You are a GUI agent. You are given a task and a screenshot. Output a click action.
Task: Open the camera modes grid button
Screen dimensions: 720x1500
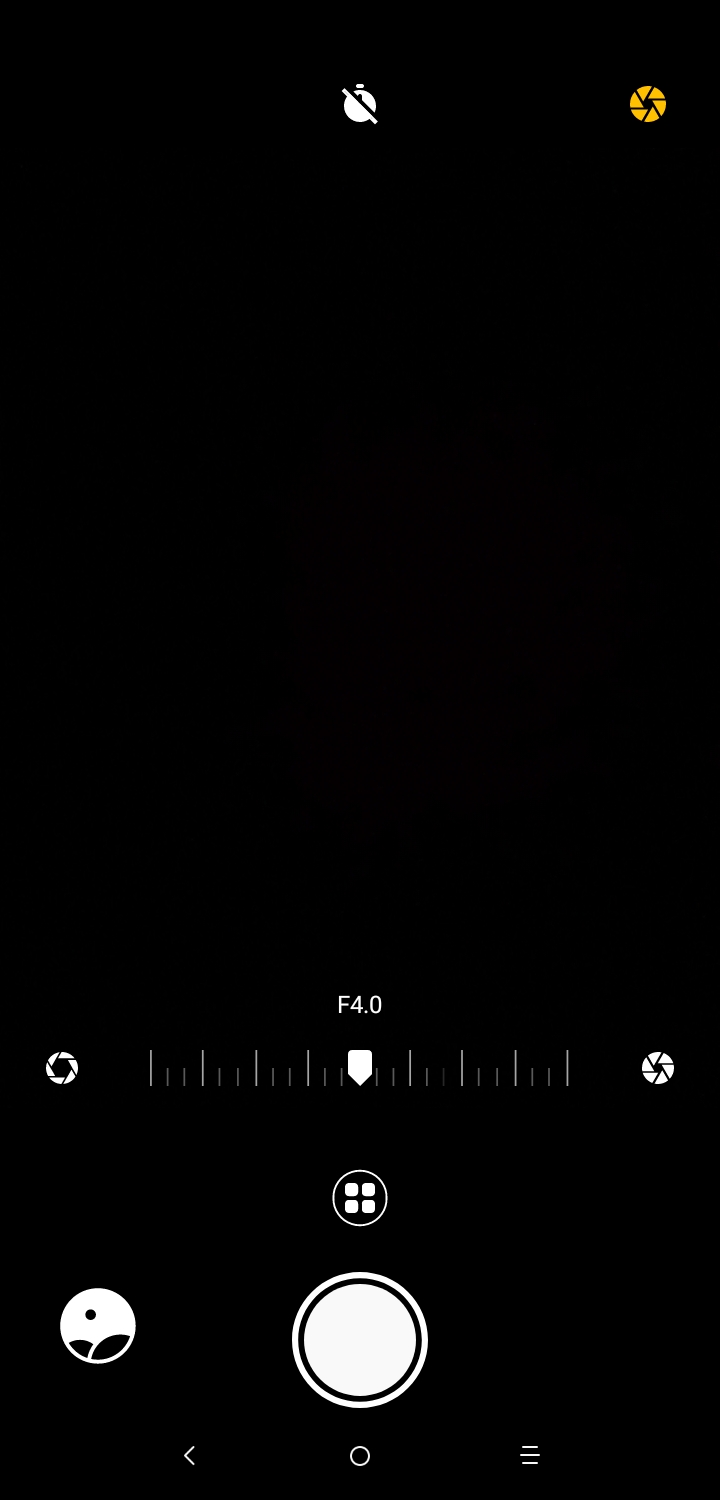coord(360,1198)
